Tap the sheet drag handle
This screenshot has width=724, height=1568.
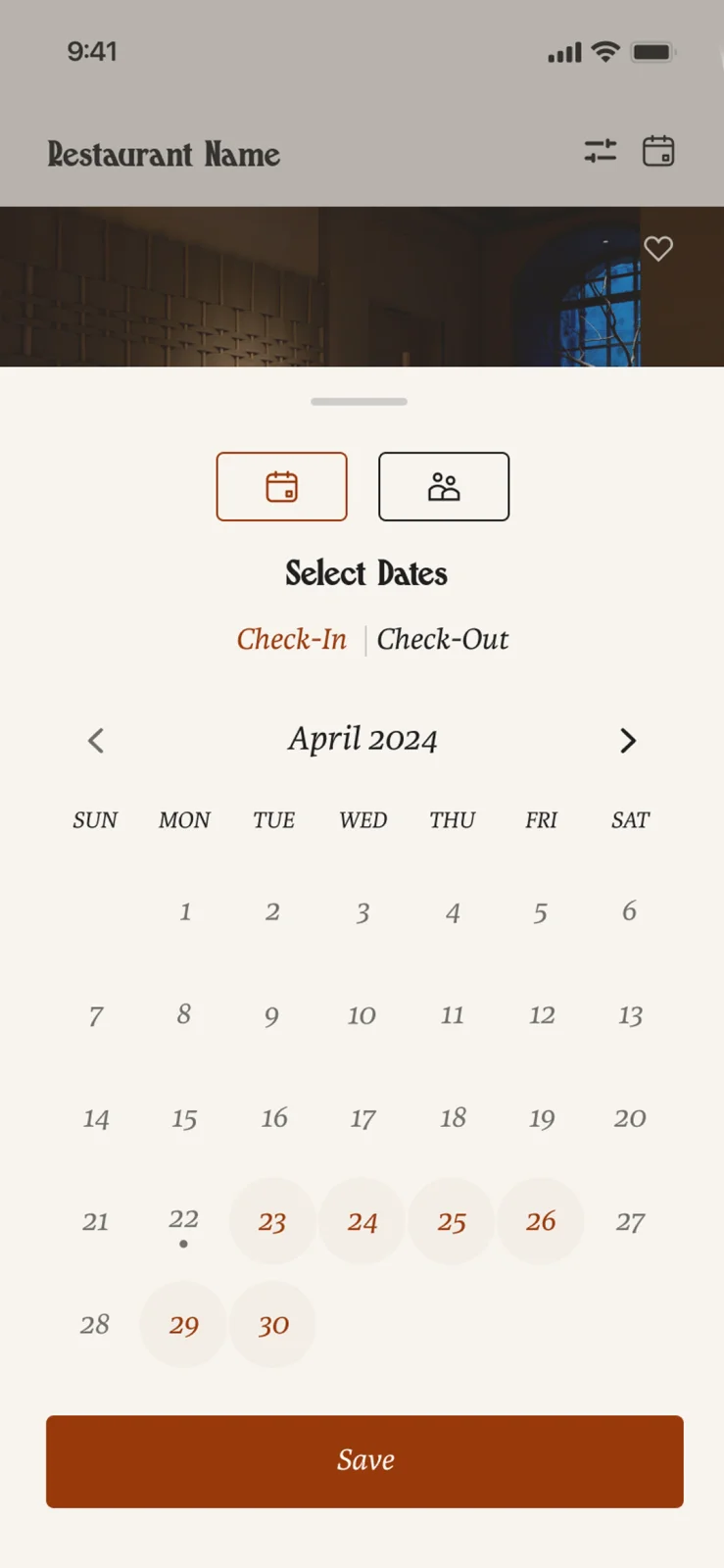click(x=359, y=402)
